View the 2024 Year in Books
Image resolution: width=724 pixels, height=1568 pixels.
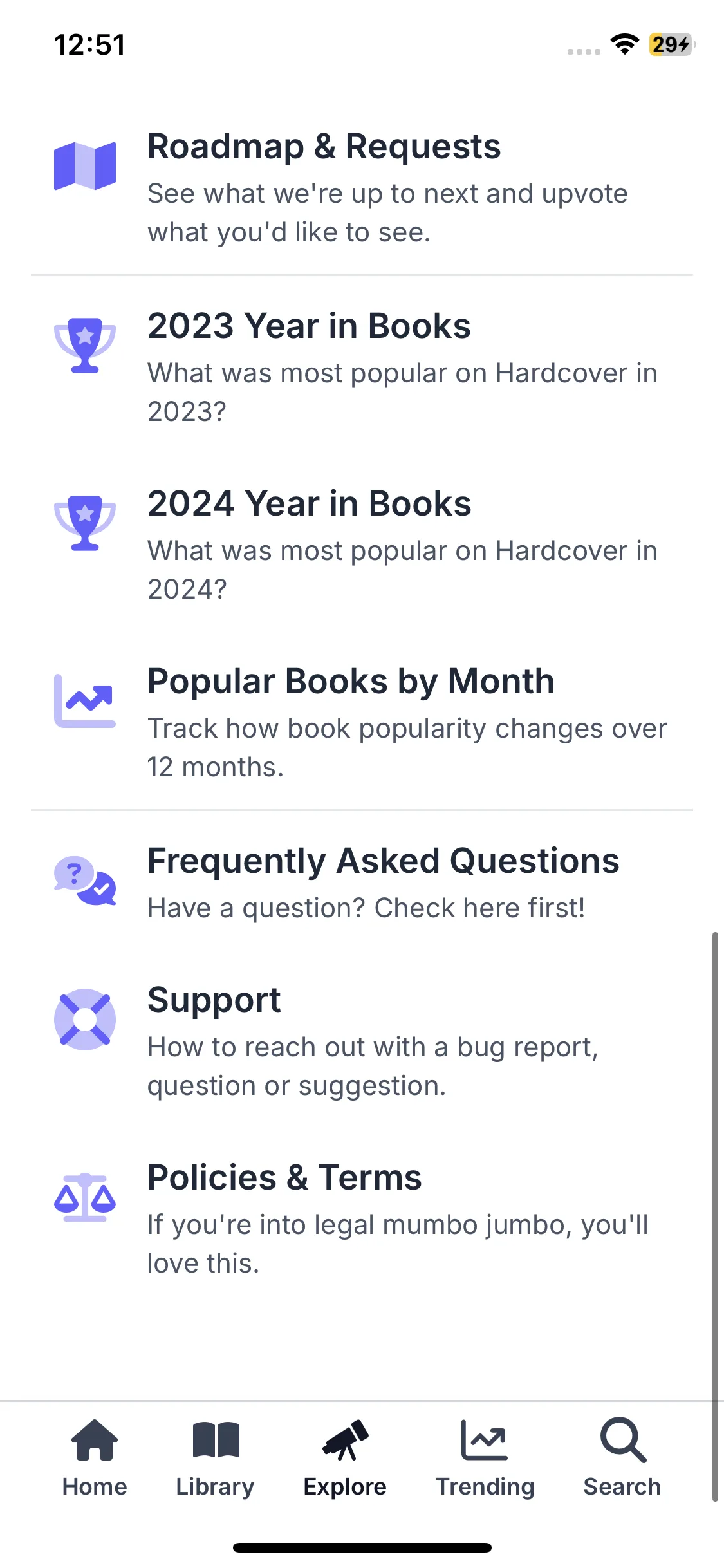click(x=362, y=544)
